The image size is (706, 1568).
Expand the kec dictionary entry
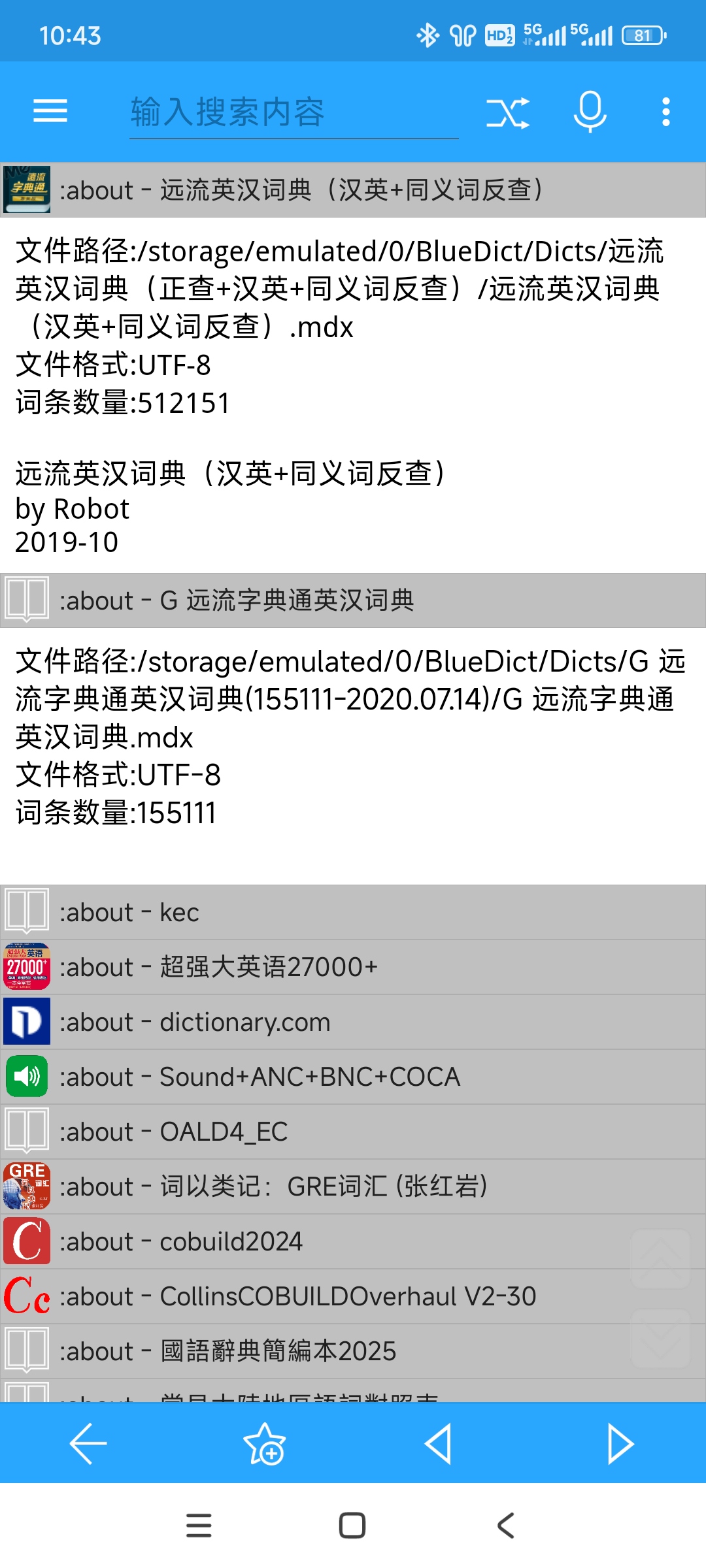tap(353, 912)
